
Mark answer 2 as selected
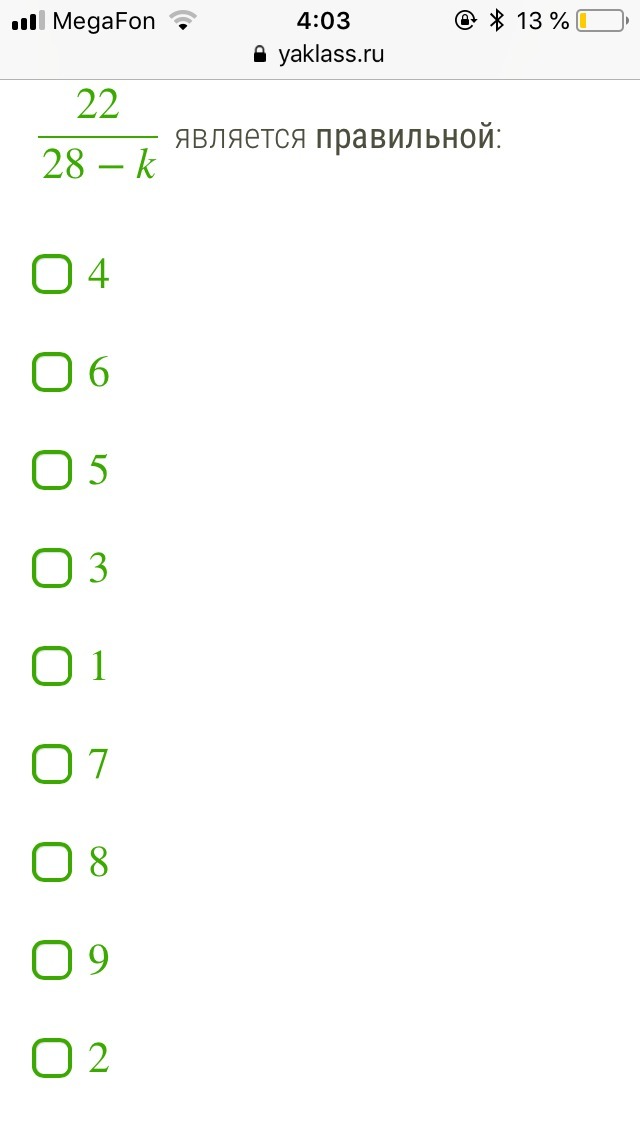(x=52, y=1058)
